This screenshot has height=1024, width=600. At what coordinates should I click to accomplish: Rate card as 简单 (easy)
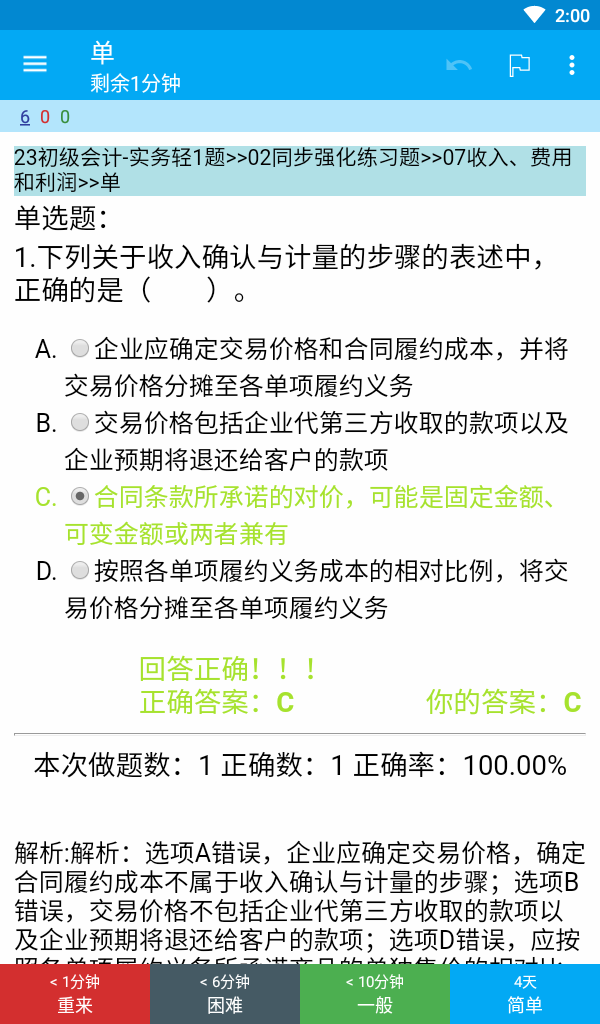(525, 994)
